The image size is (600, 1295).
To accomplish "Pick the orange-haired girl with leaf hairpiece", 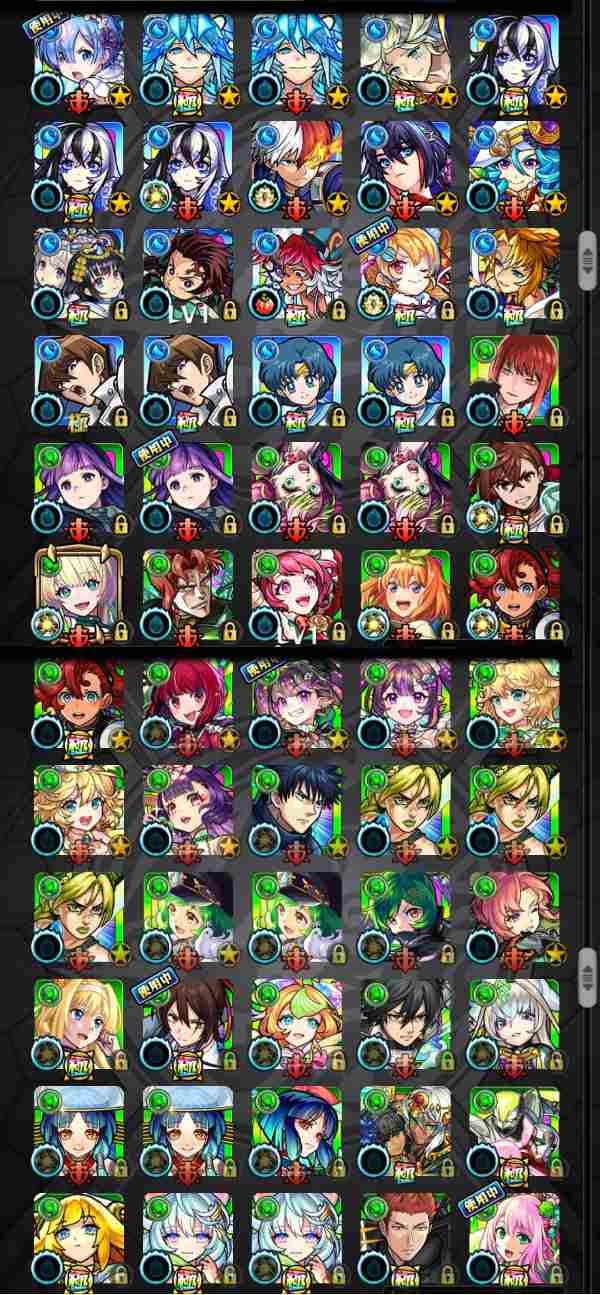I will tap(405, 594).
